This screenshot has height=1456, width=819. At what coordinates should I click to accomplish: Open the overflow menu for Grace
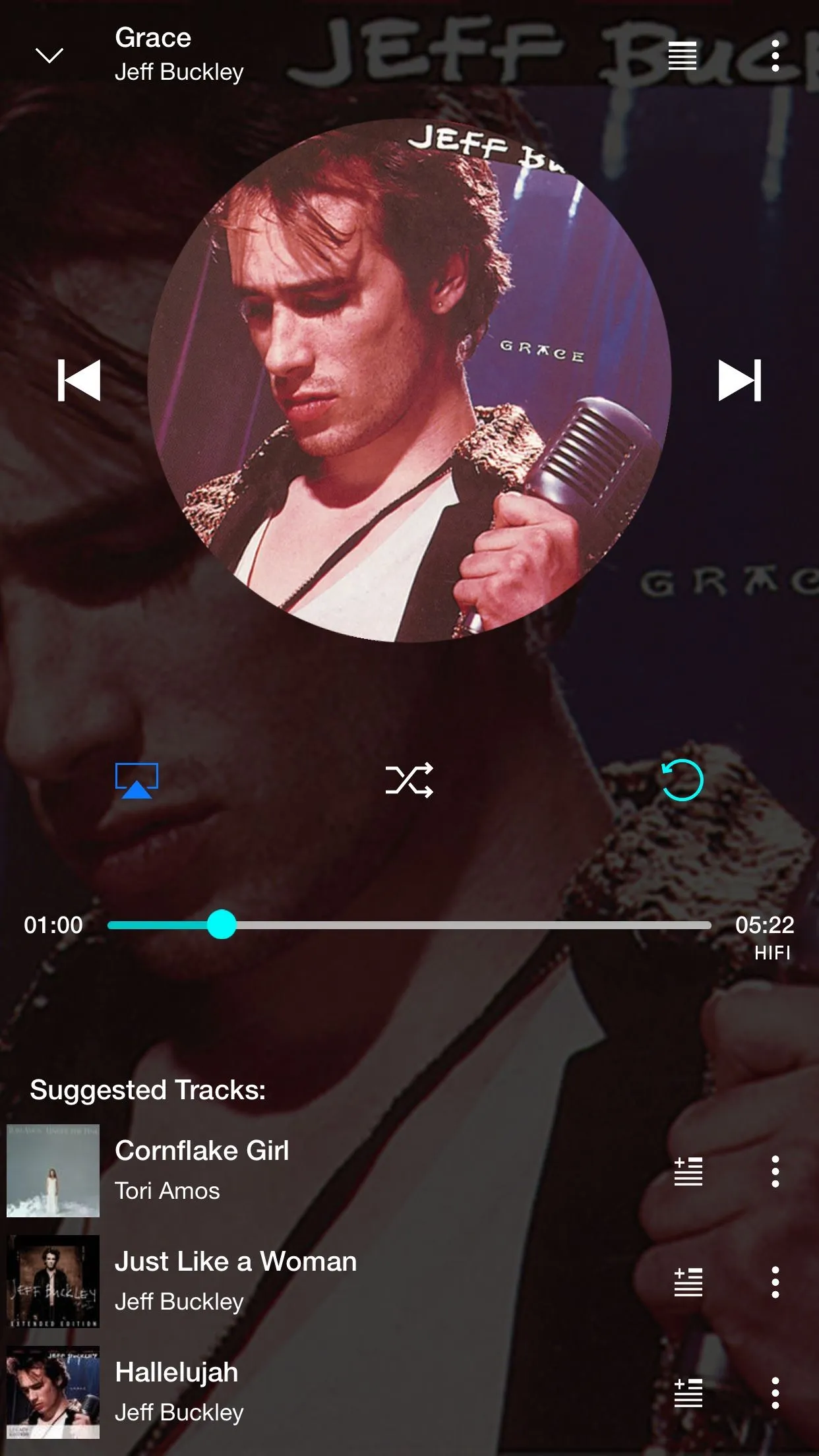775,56
